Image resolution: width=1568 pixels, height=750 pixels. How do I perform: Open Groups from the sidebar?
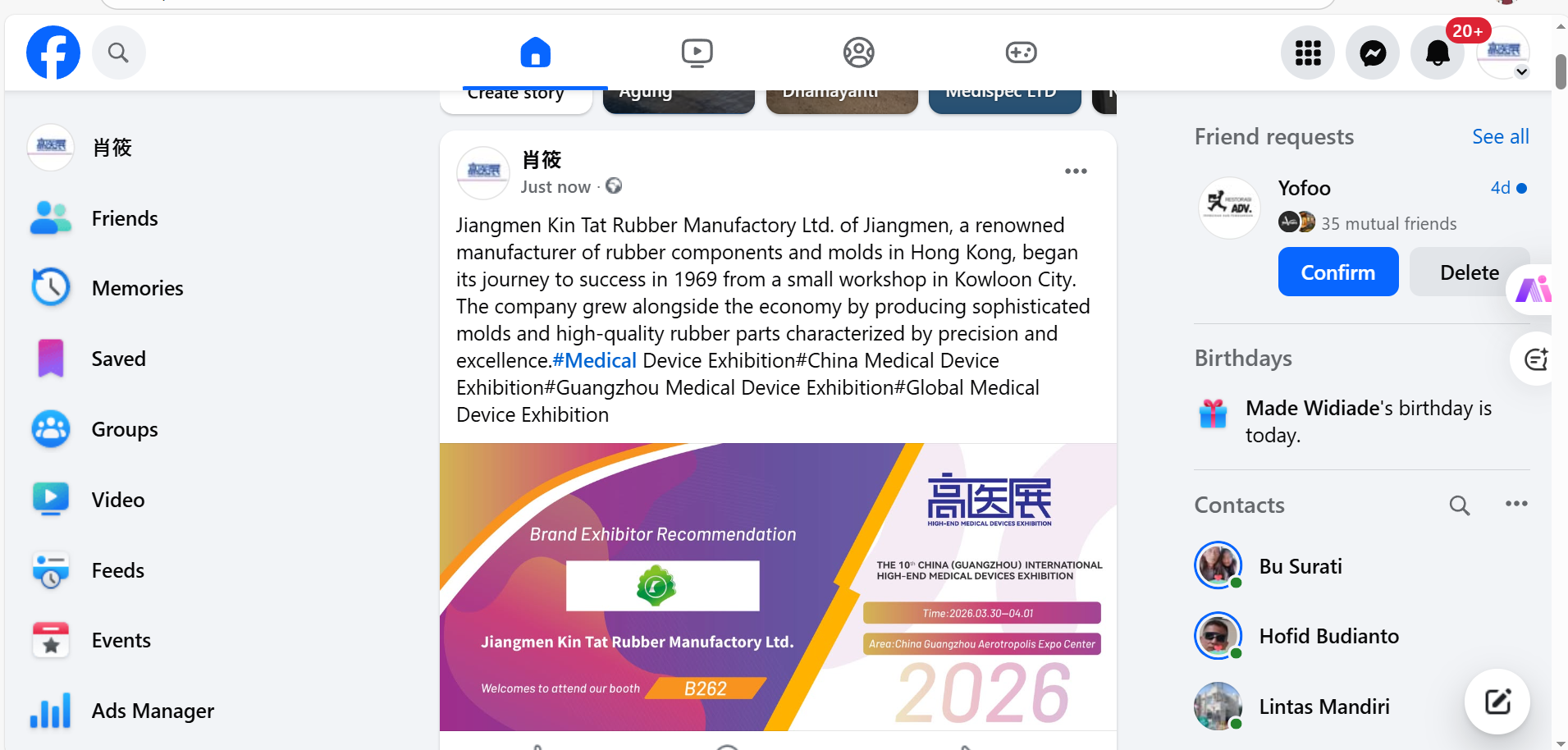(125, 429)
